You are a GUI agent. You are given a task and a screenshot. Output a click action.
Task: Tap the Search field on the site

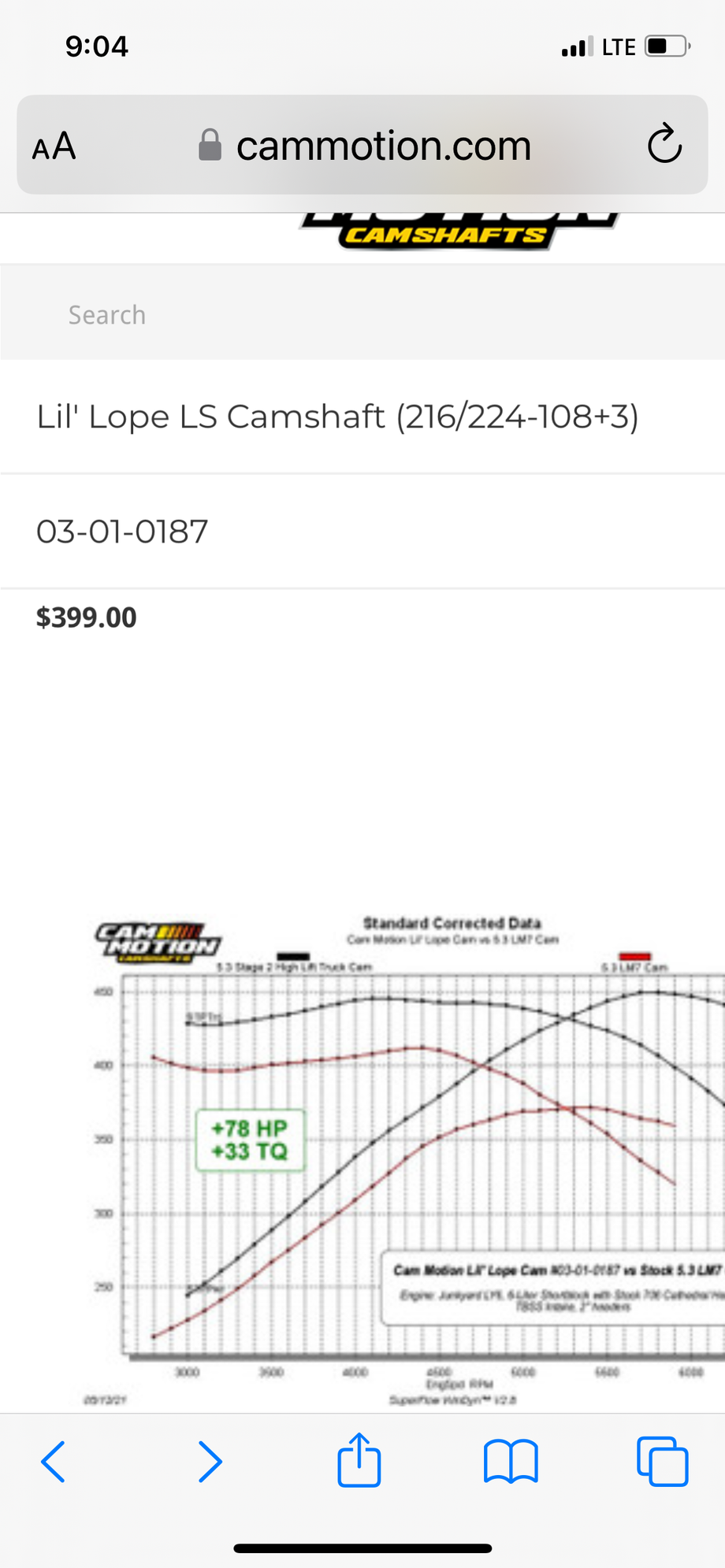[362, 315]
